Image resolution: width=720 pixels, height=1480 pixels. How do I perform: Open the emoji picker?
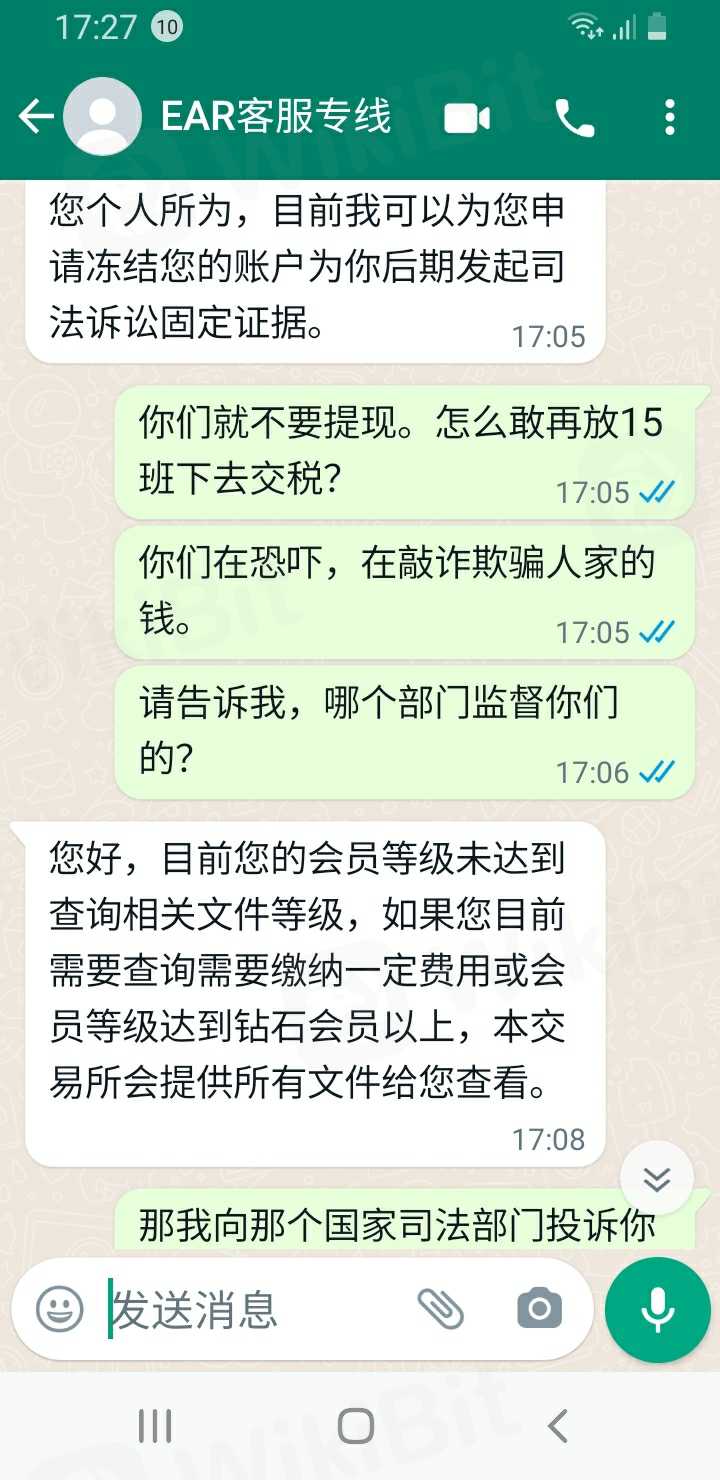60,1309
